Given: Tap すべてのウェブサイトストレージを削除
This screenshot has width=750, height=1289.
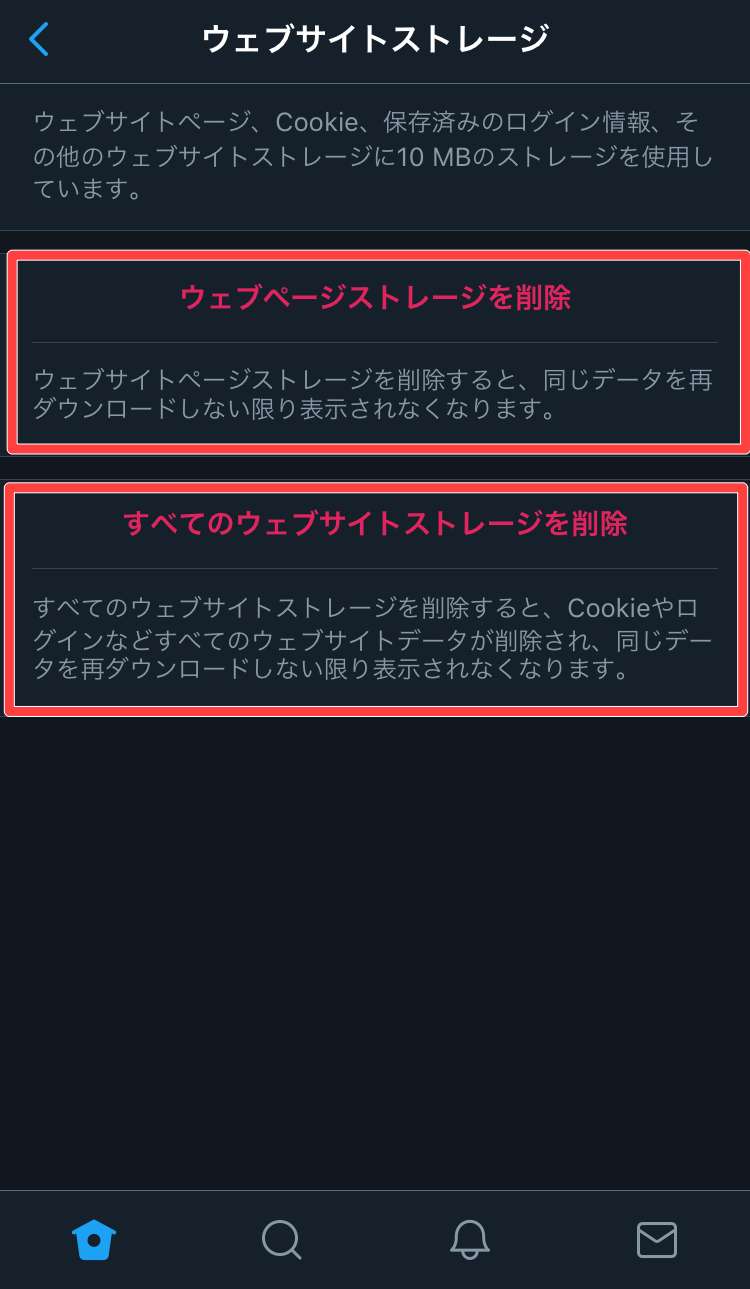Looking at the screenshot, I should pos(375,523).
